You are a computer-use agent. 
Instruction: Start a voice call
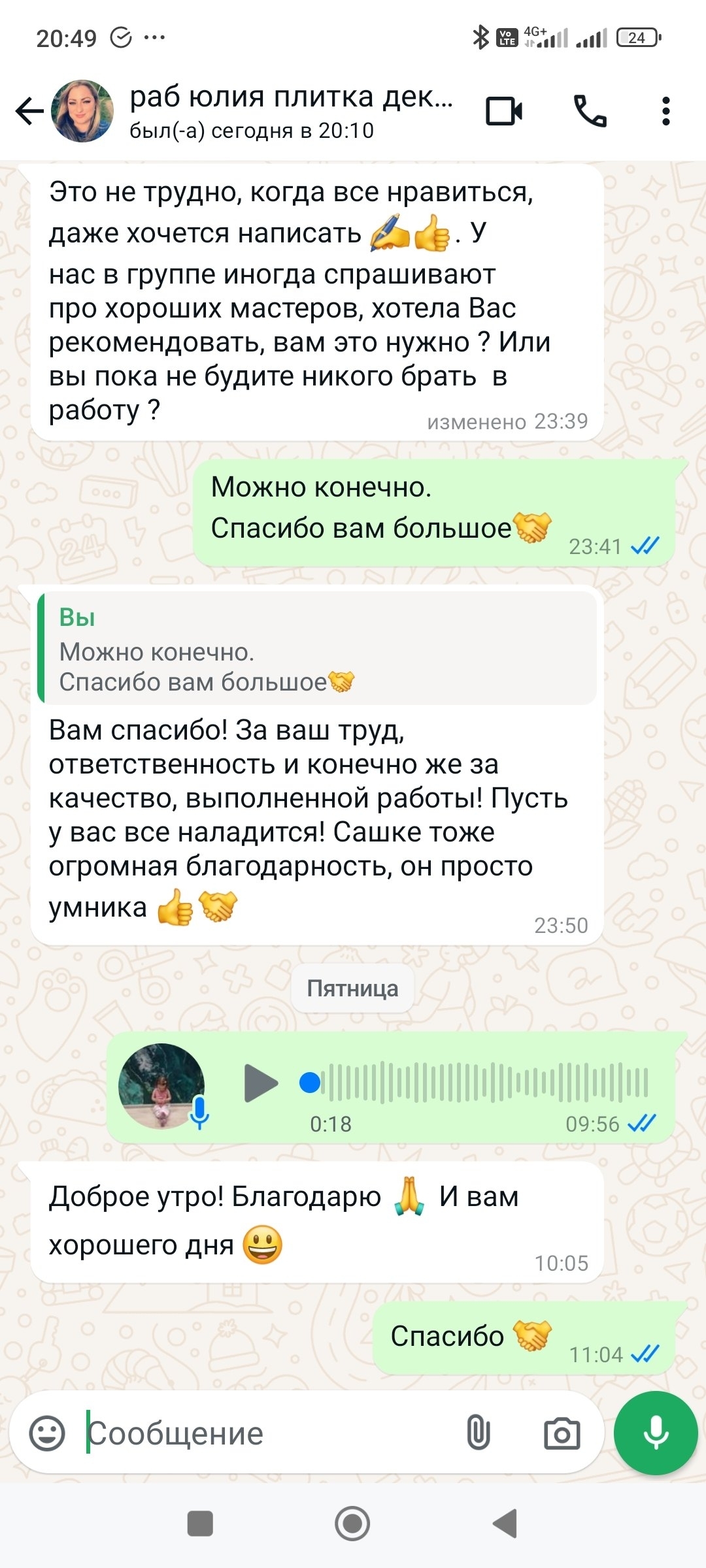tap(590, 111)
